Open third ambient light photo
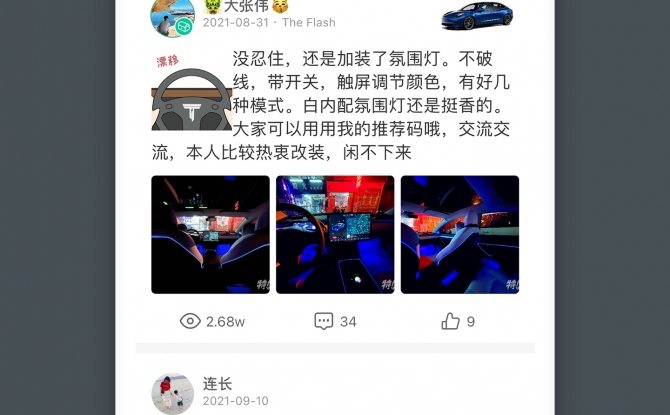Image resolution: width=670 pixels, height=415 pixels. click(x=459, y=234)
